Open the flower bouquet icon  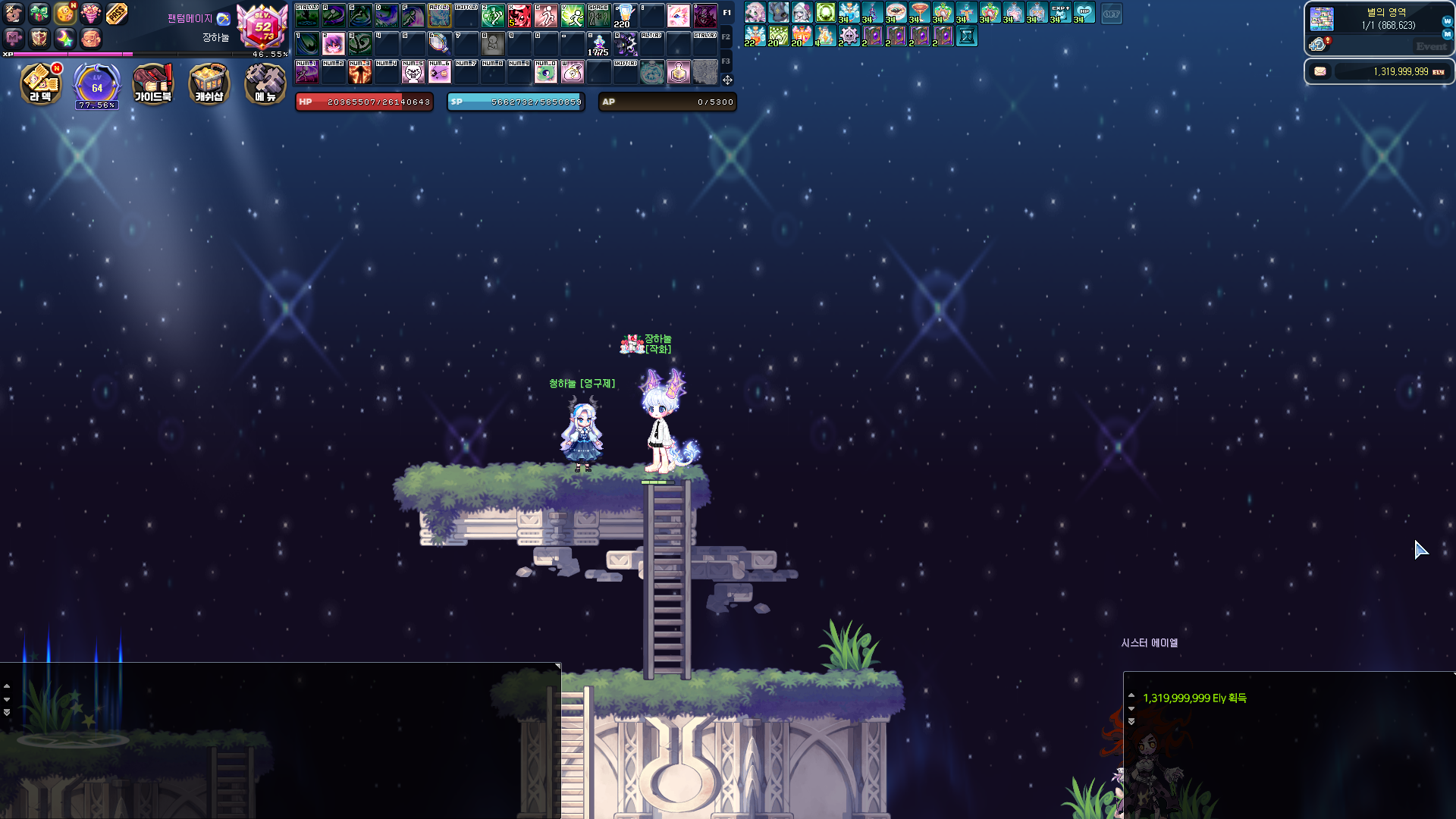tap(91, 14)
